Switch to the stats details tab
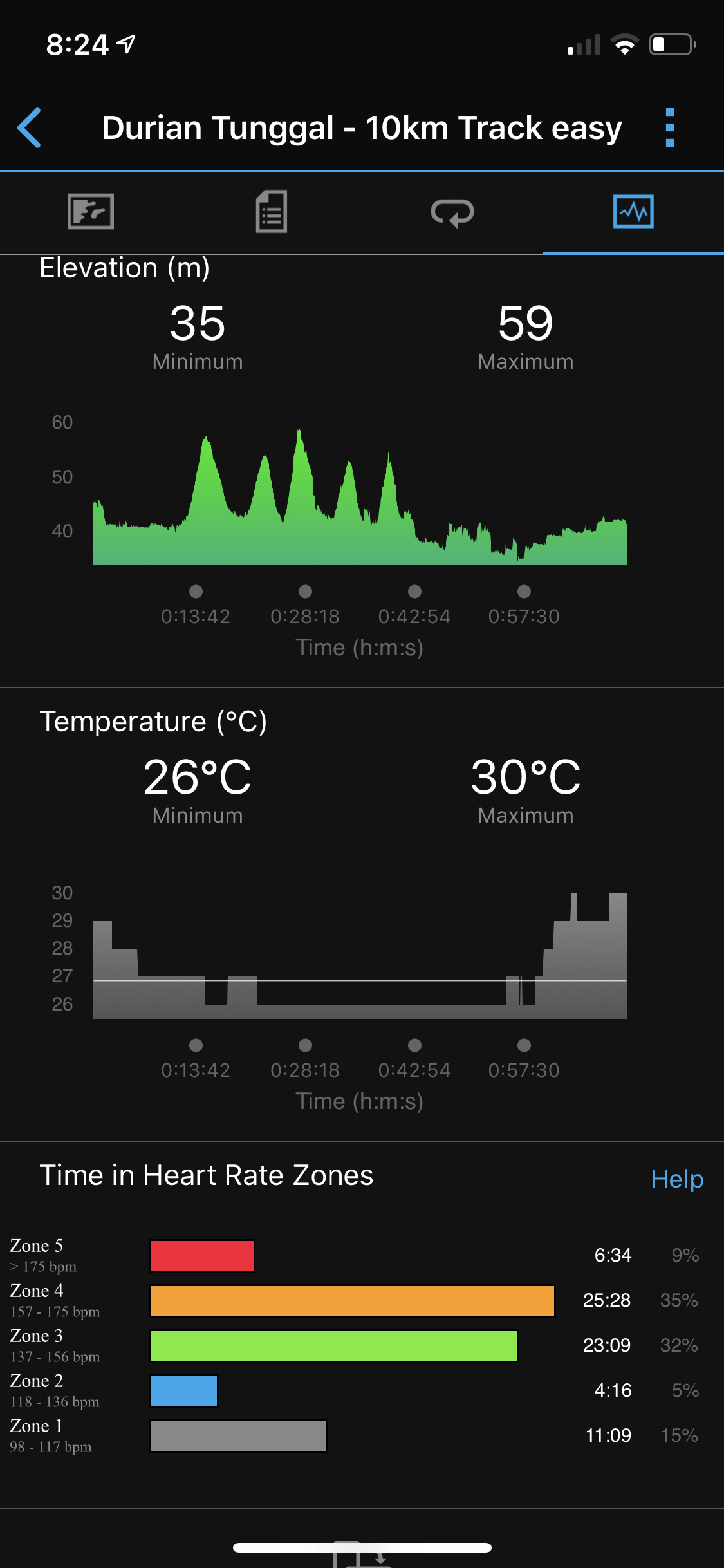724x1568 pixels. (272, 211)
